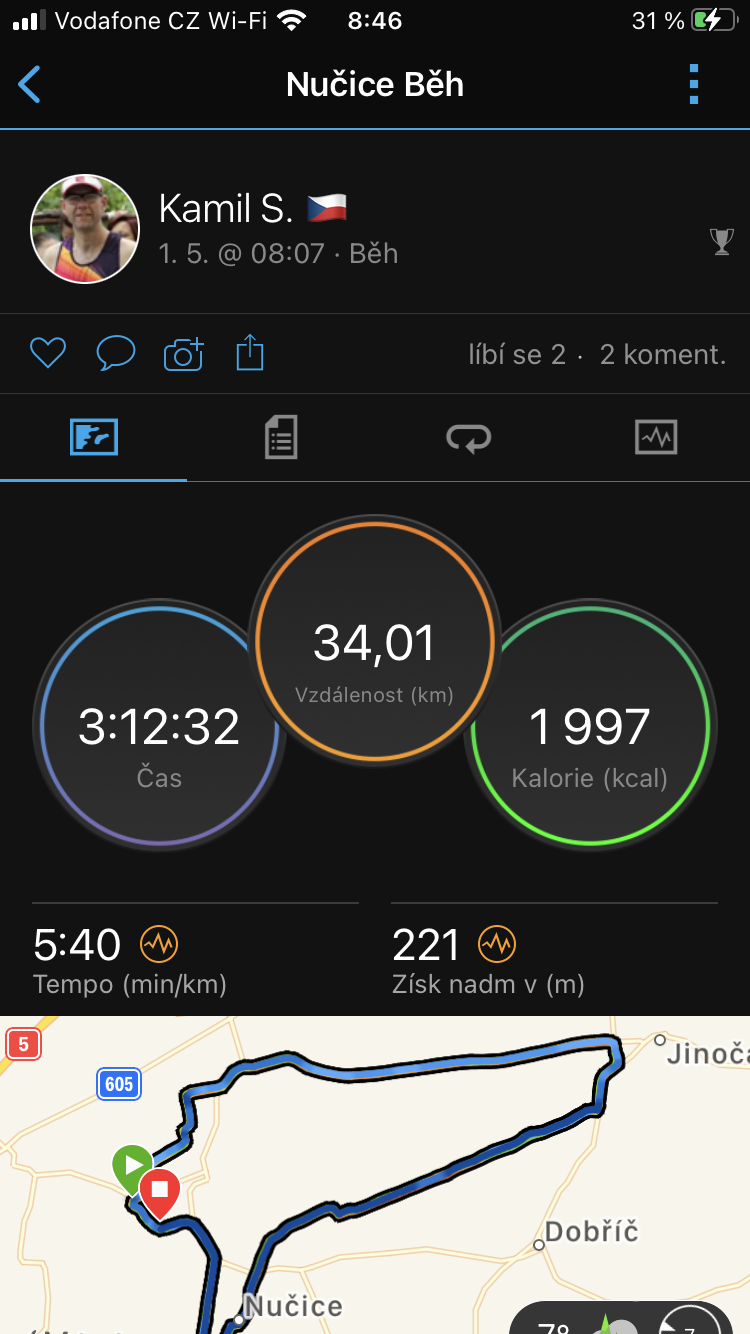Open the '2 koment.' comments list
Viewport: 750px width, 1334px height.
click(663, 354)
